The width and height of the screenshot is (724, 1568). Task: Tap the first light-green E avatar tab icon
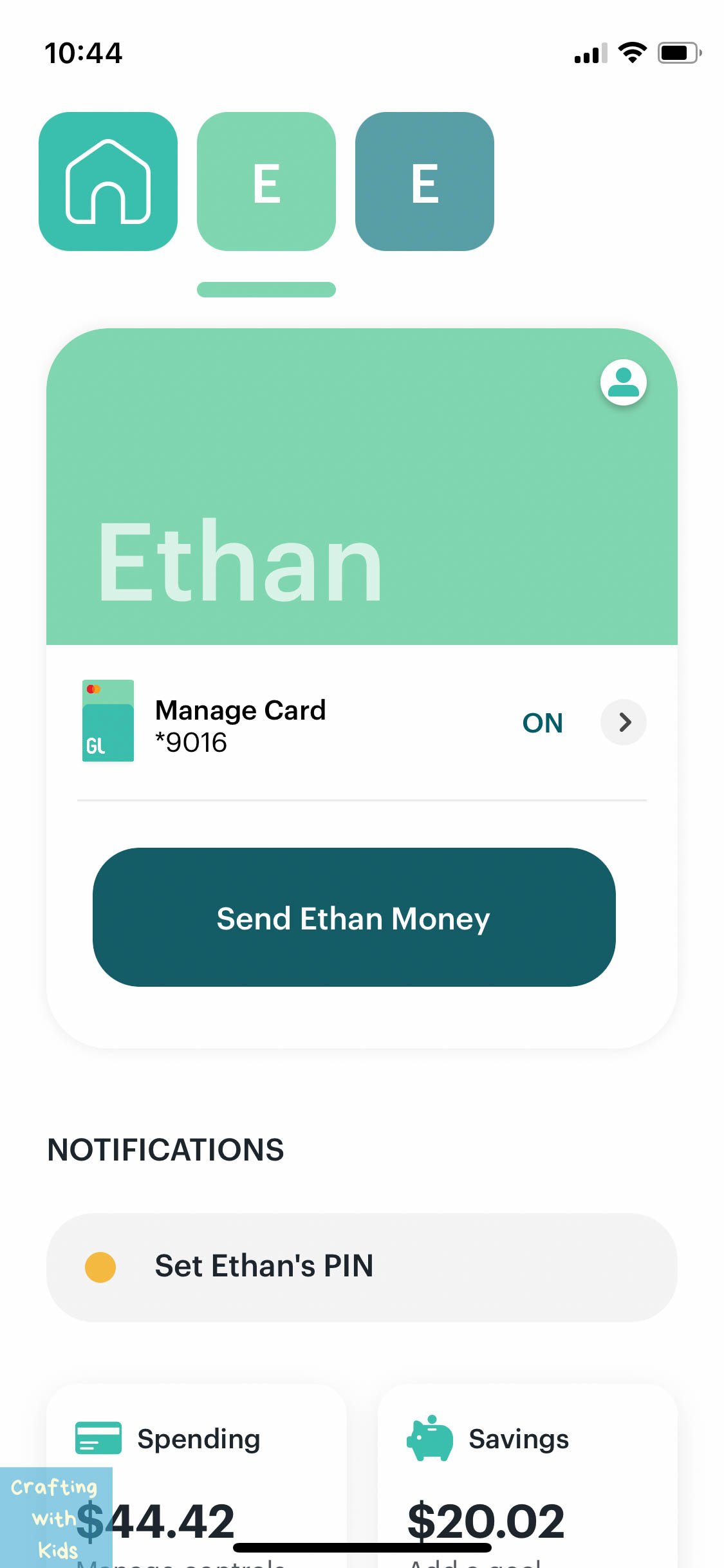coord(265,182)
